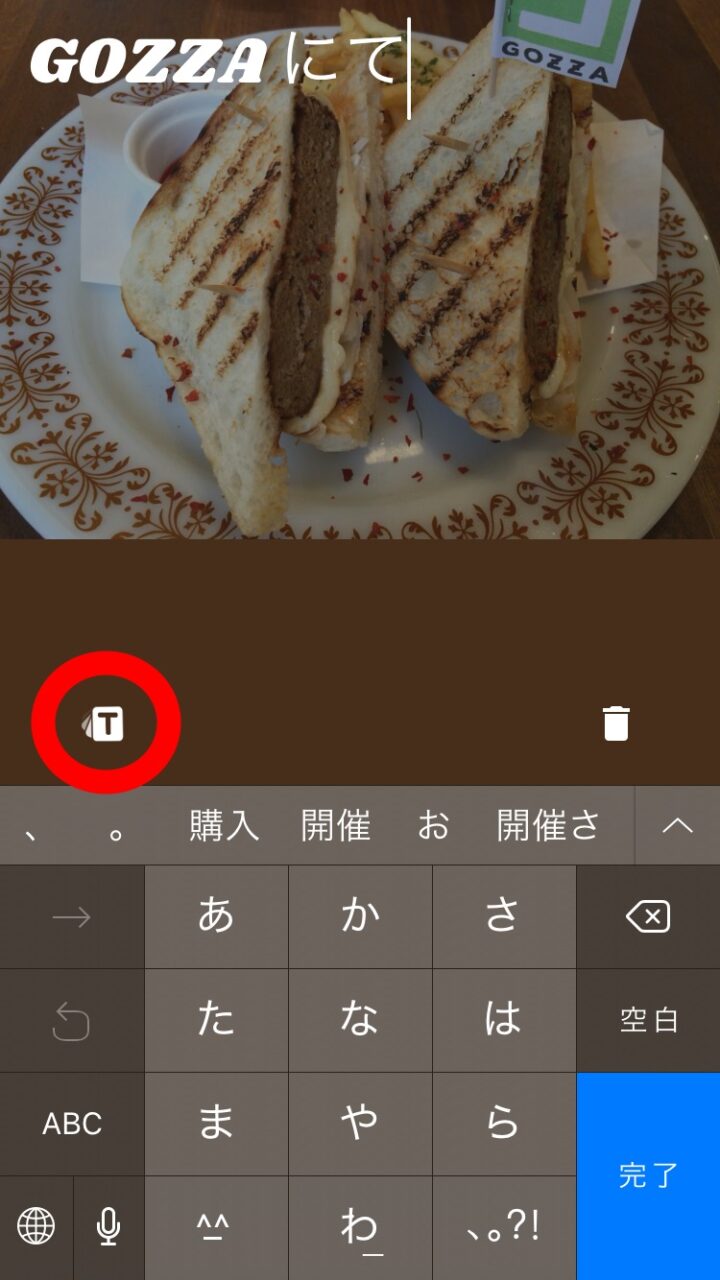
Task: Open the globe keyboard switcher
Action: click(36, 1226)
